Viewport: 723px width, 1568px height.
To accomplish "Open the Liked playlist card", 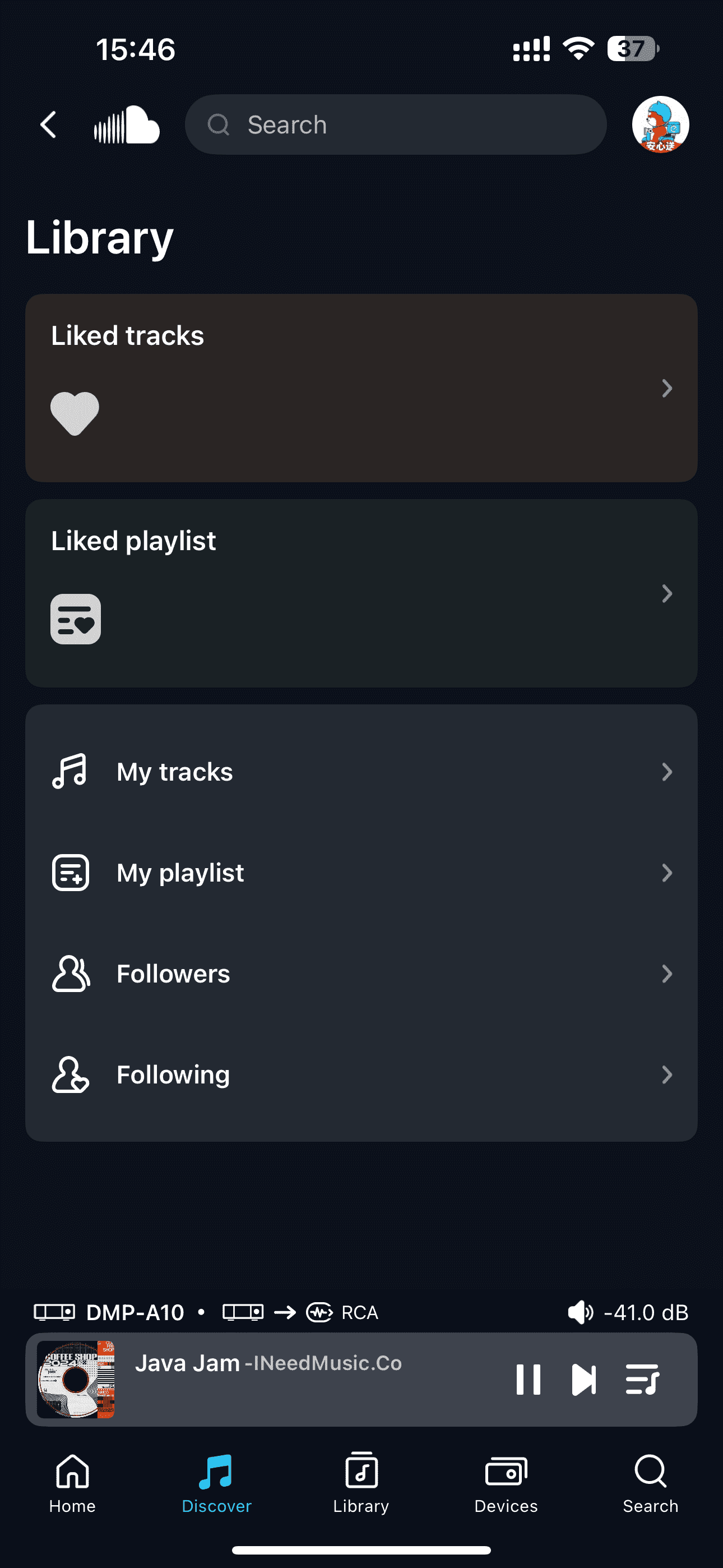I will 361,593.
